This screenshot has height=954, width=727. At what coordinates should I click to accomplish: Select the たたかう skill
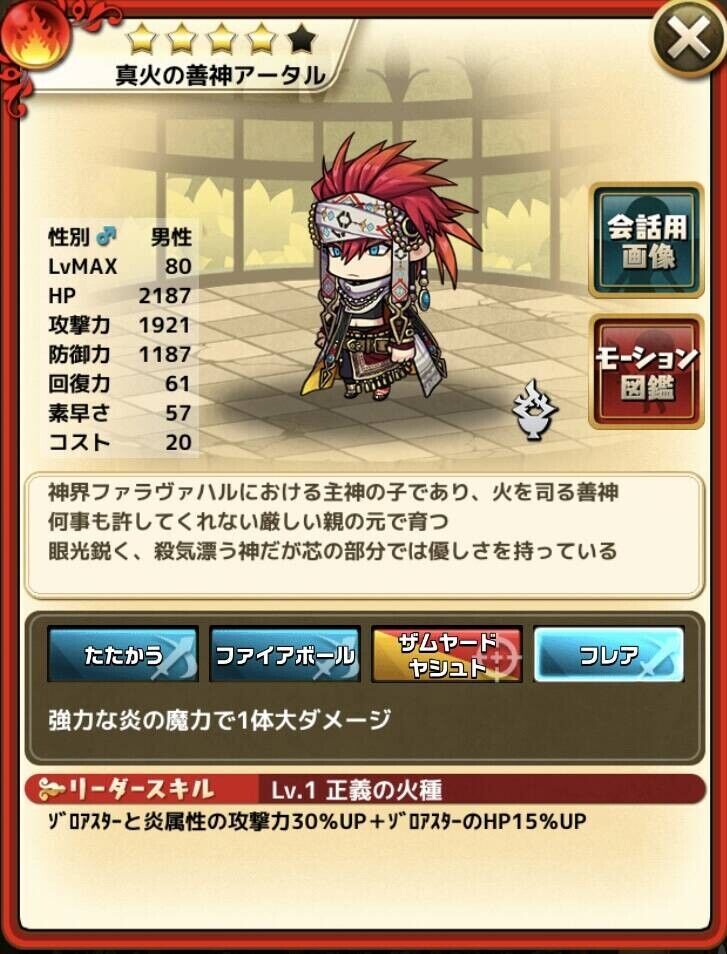[x=122, y=655]
